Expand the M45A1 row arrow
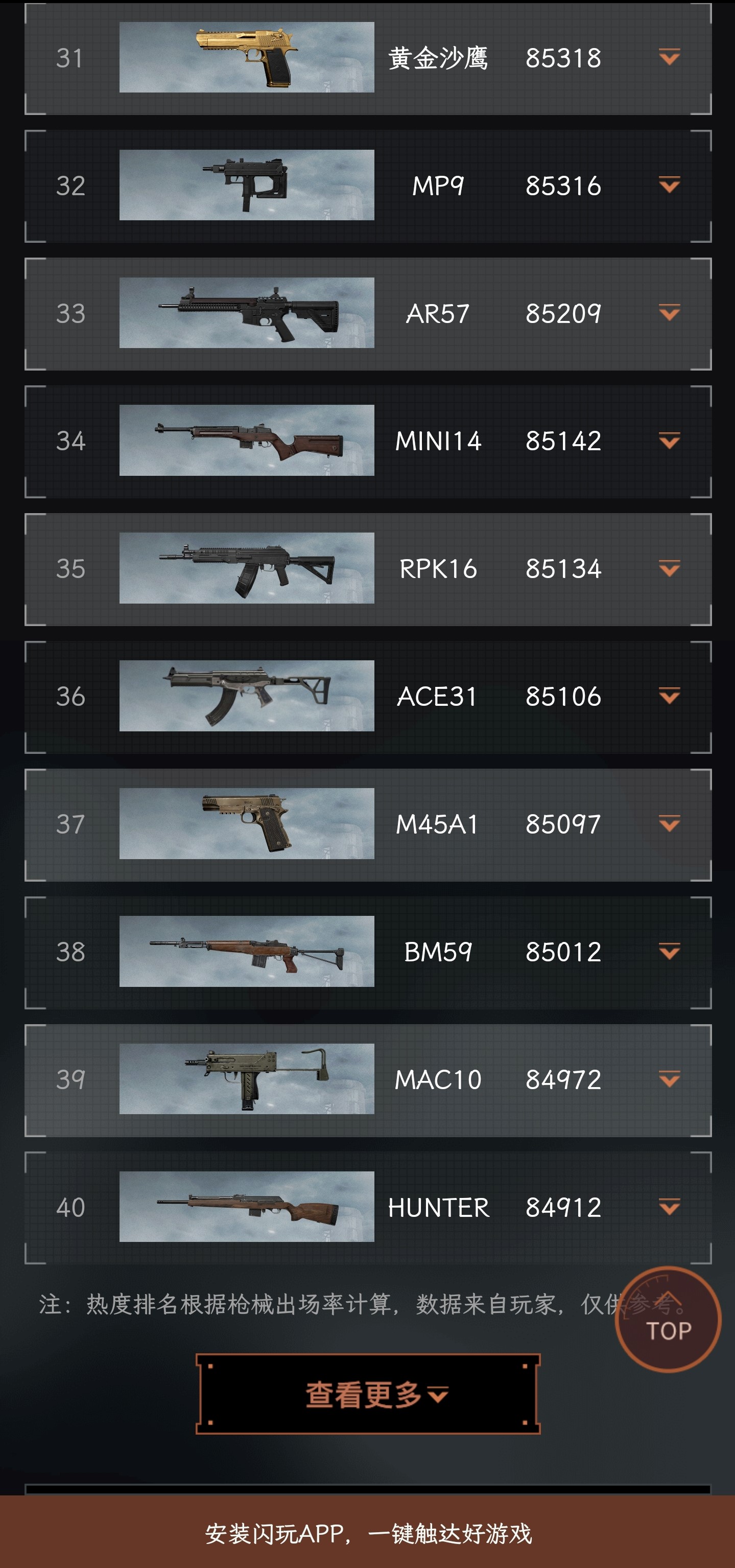Image resolution: width=735 pixels, height=1568 pixels. [x=669, y=823]
